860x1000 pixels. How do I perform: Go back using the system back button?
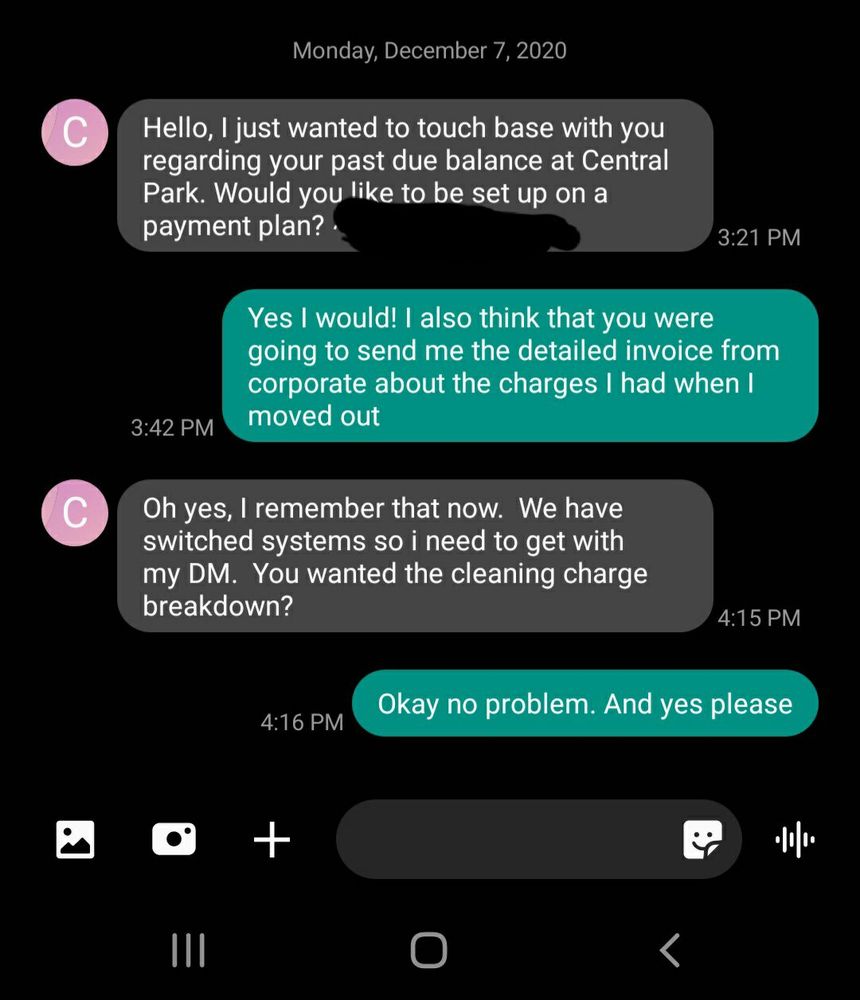670,950
